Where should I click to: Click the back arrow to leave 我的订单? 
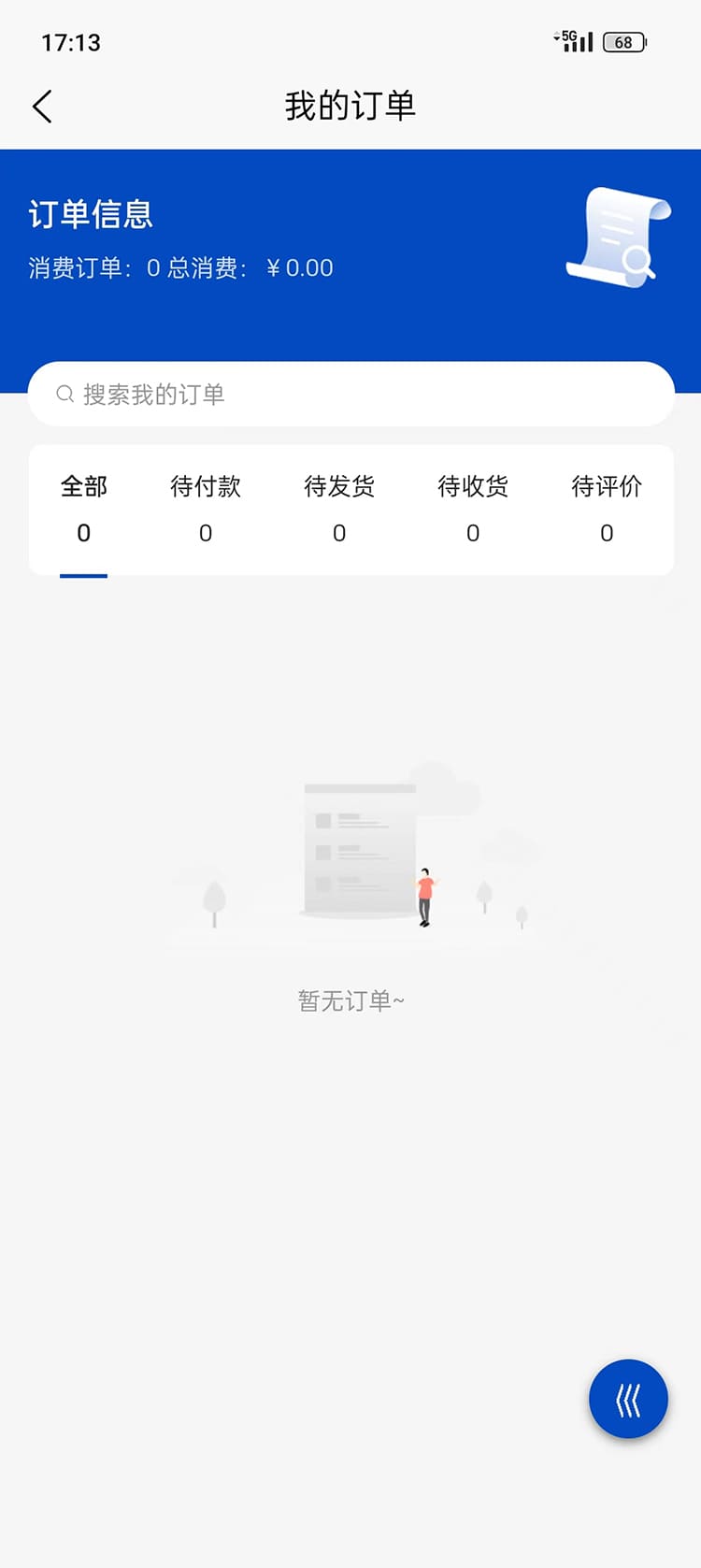coord(41,107)
